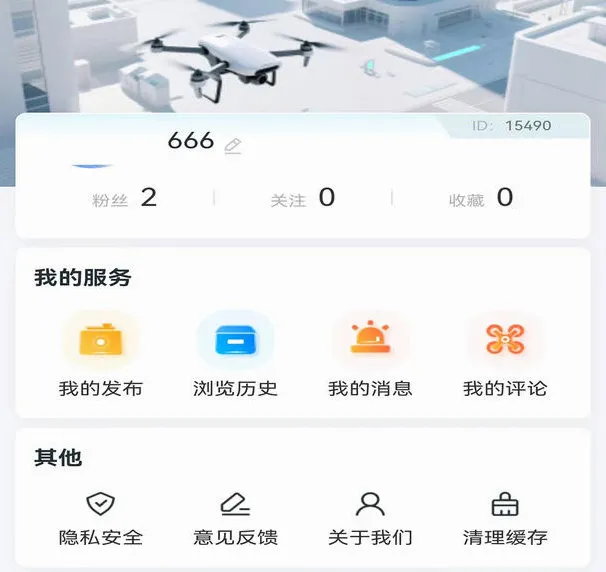Edit the nickname 666 with pencil icon
Screen dimensions: 606x572
pyautogui.click(x=233, y=146)
